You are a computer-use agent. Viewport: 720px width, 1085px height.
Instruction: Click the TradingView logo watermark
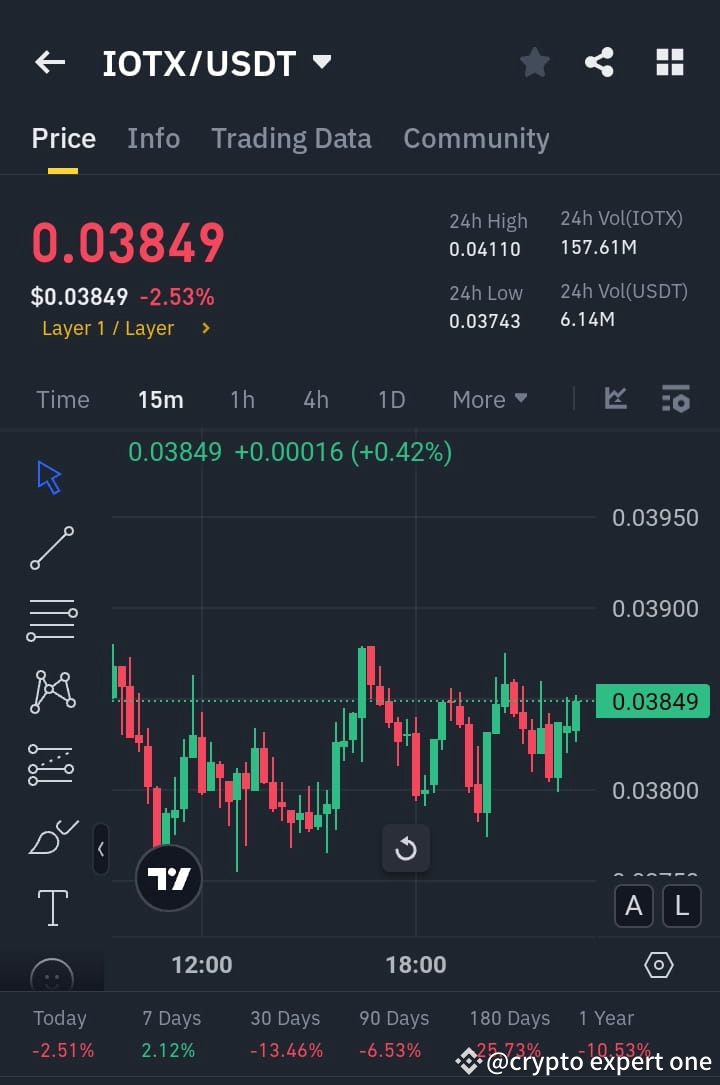click(168, 878)
